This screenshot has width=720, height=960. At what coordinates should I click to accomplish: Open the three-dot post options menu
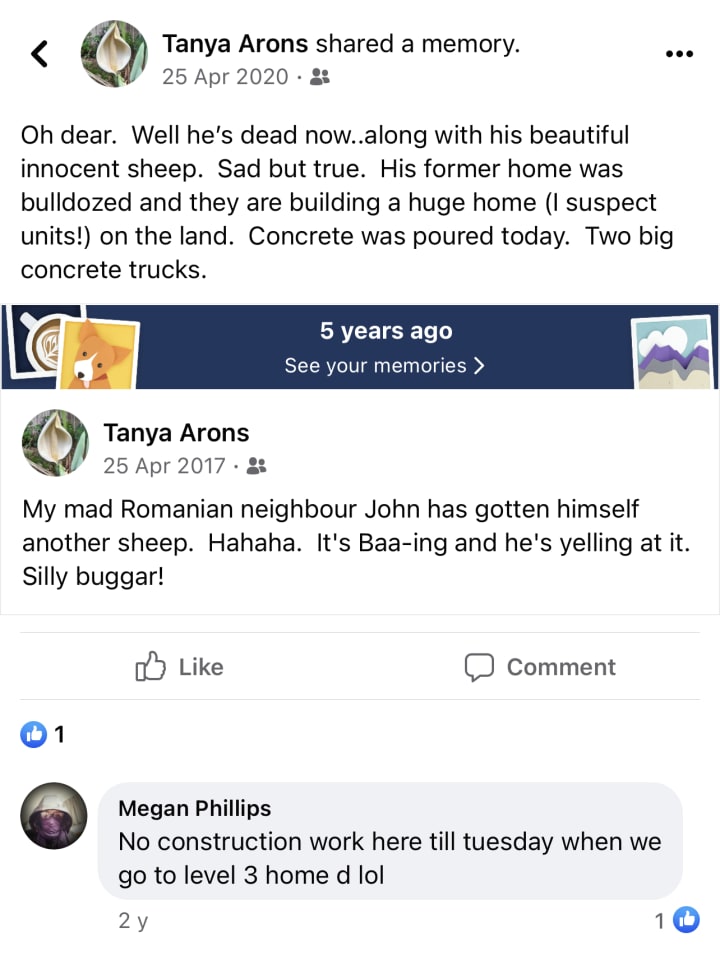tap(679, 54)
